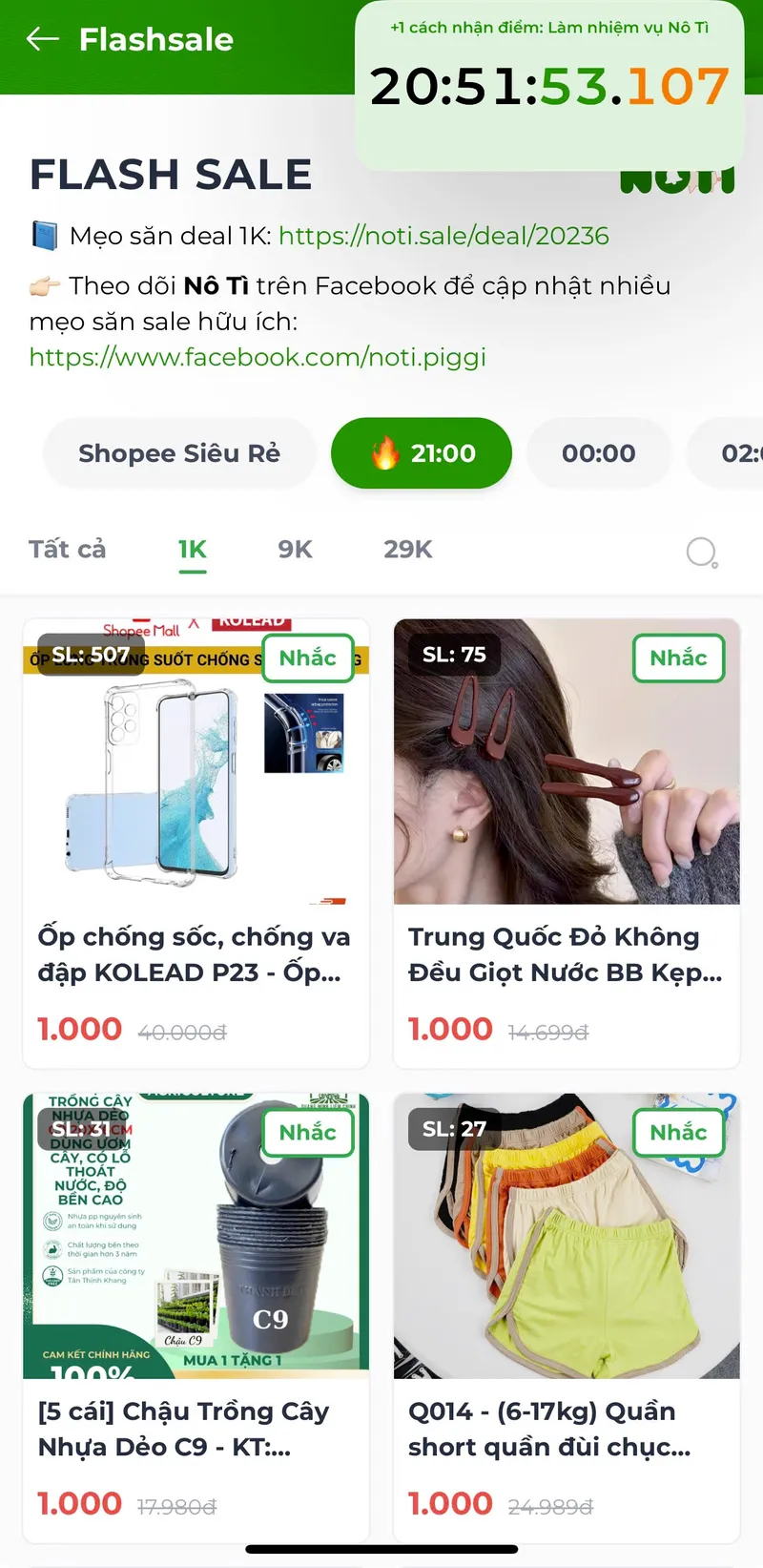Open the KOLEAD P23 shockproof case card
Viewport: 763px width, 1568px height.
click(x=196, y=954)
